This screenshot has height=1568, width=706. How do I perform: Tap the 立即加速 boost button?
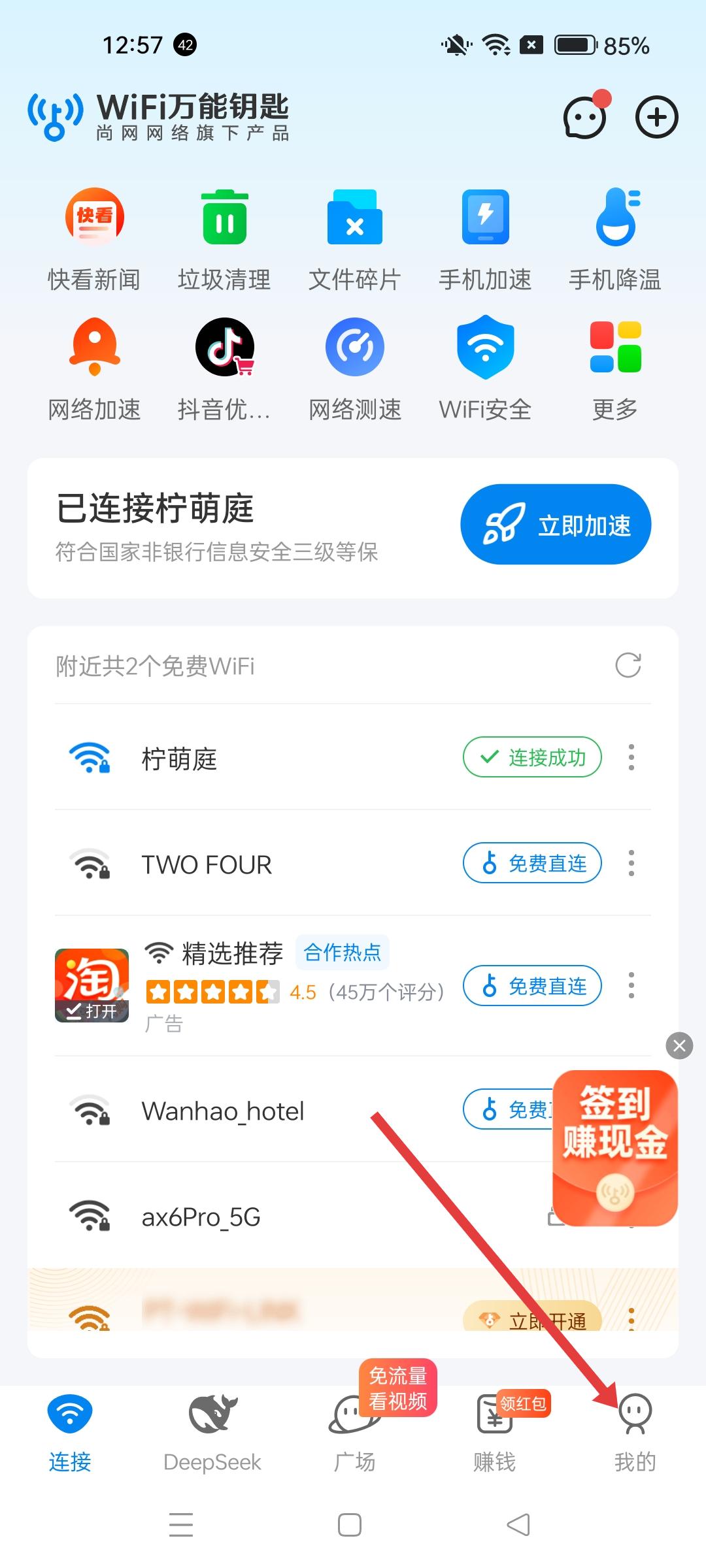556,525
